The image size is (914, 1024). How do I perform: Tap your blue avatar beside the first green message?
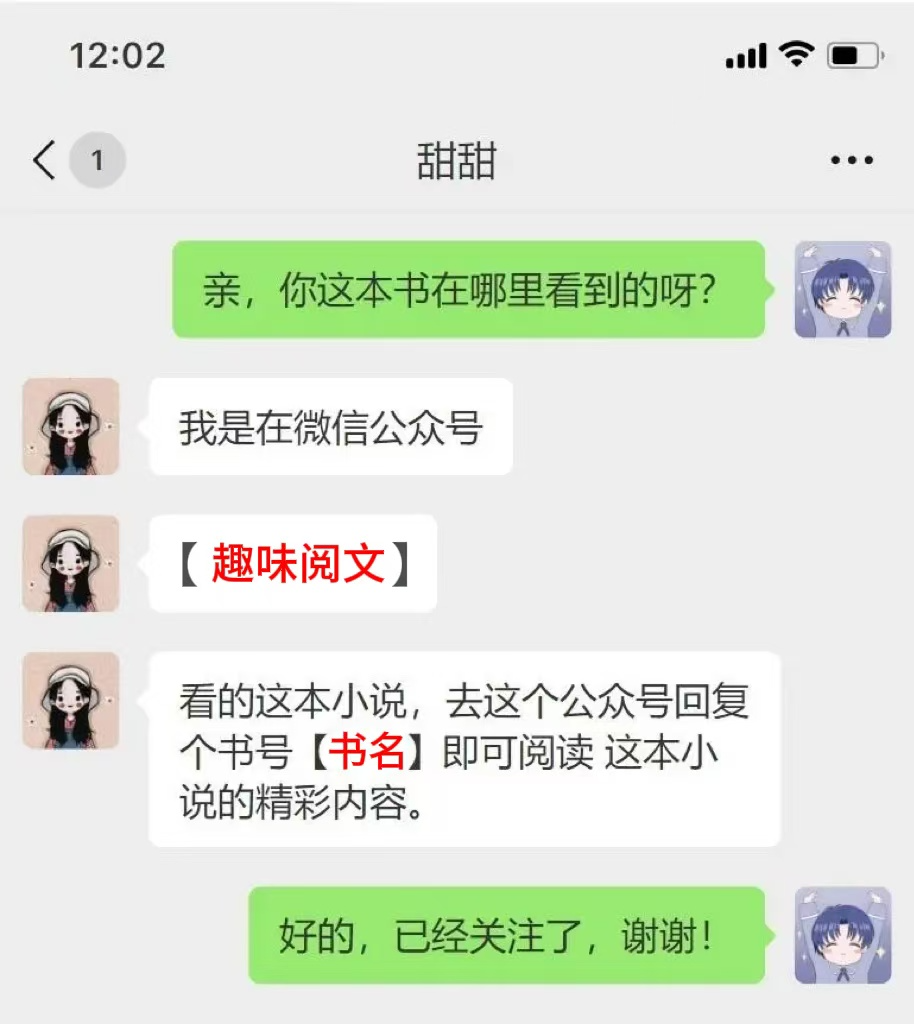(x=842, y=290)
